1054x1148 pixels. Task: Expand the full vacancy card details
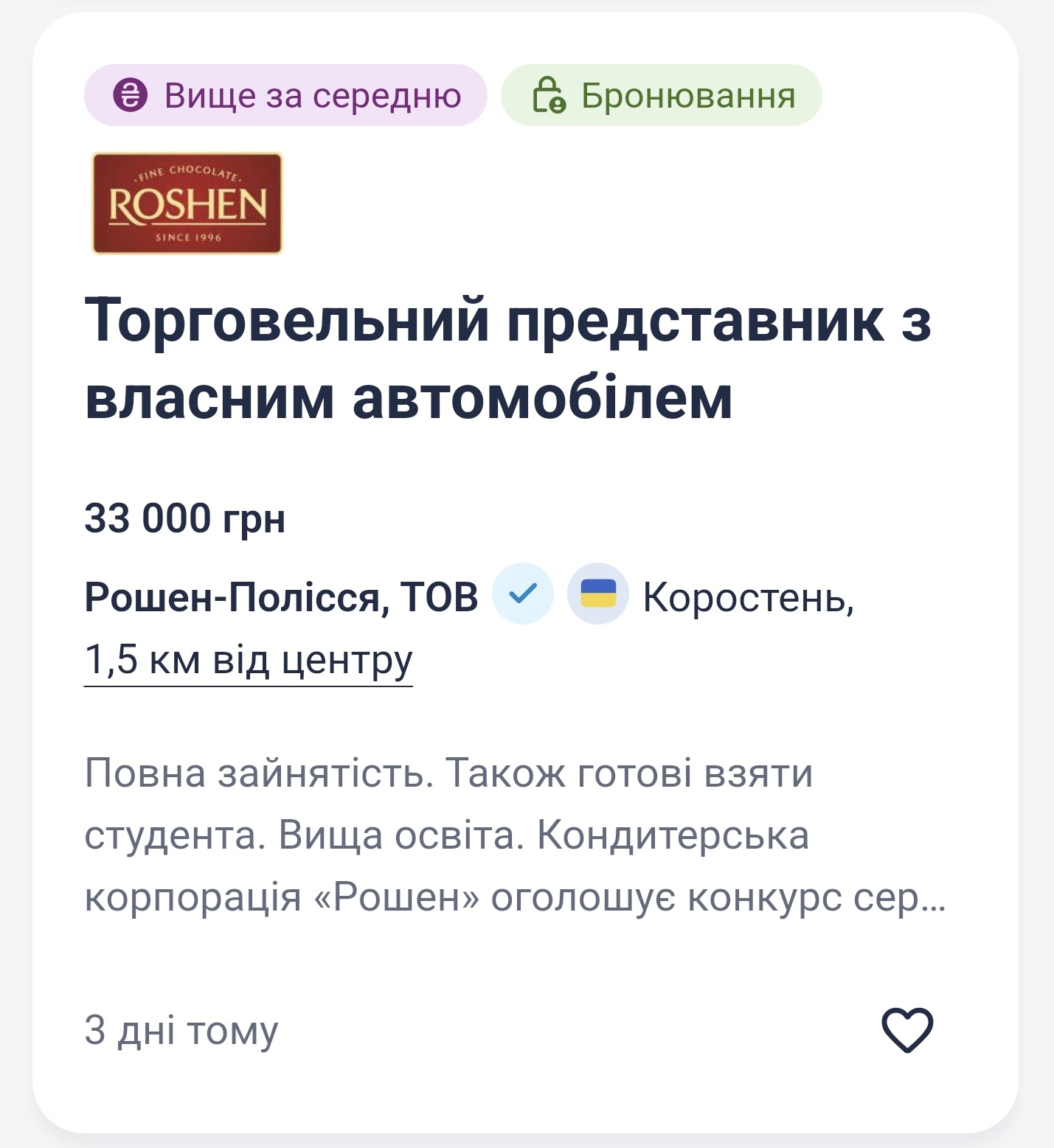[527, 575]
